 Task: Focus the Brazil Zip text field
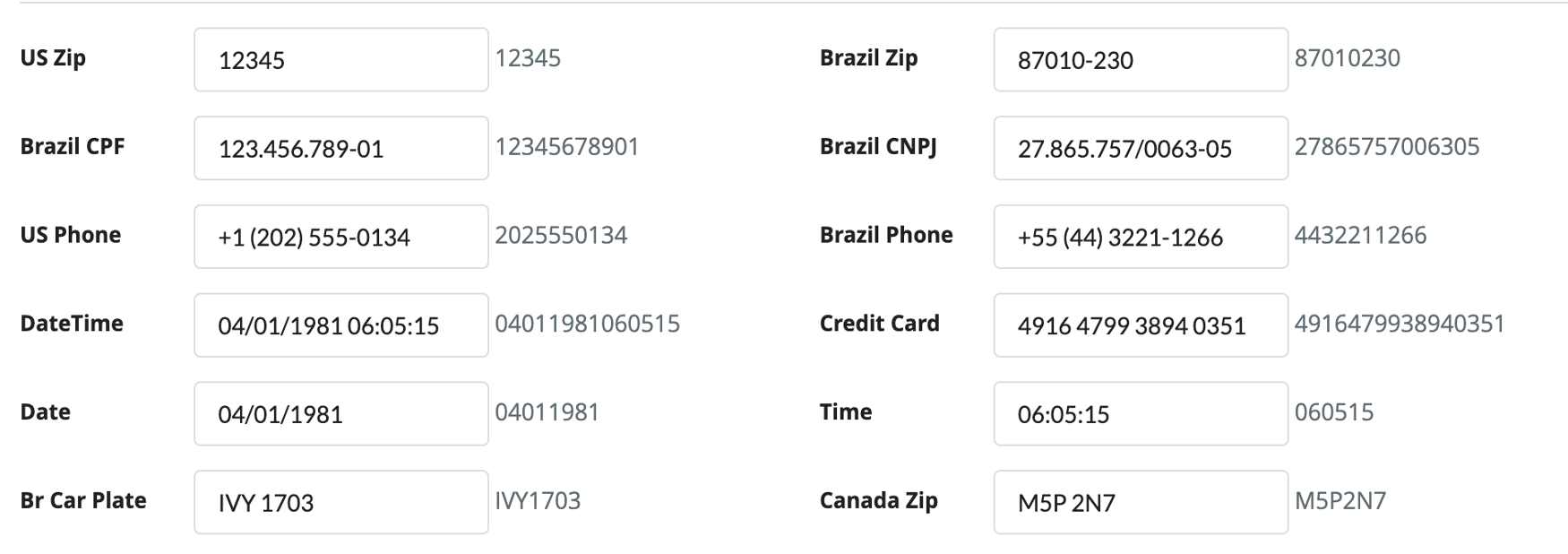click(x=1140, y=59)
